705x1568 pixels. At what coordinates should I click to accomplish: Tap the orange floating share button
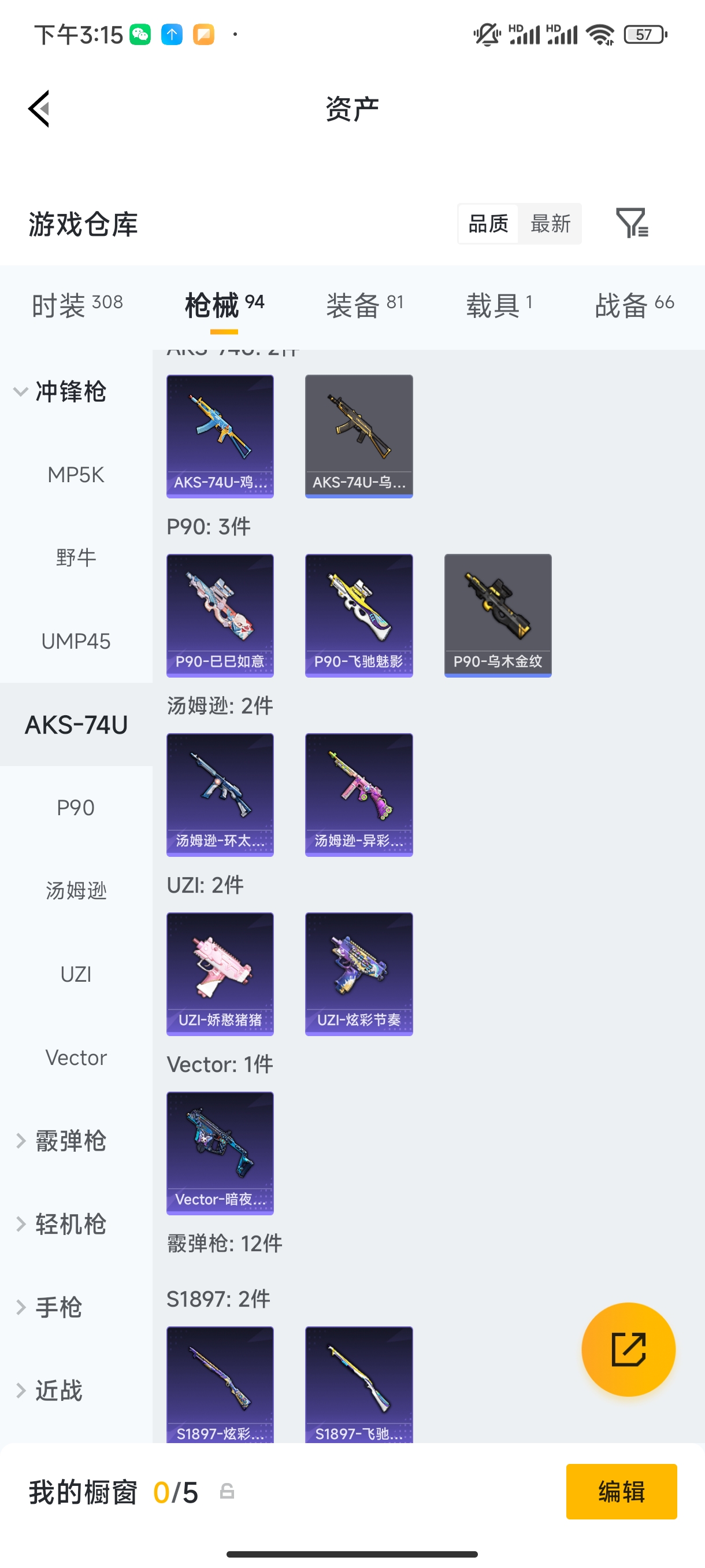pos(628,1349)
